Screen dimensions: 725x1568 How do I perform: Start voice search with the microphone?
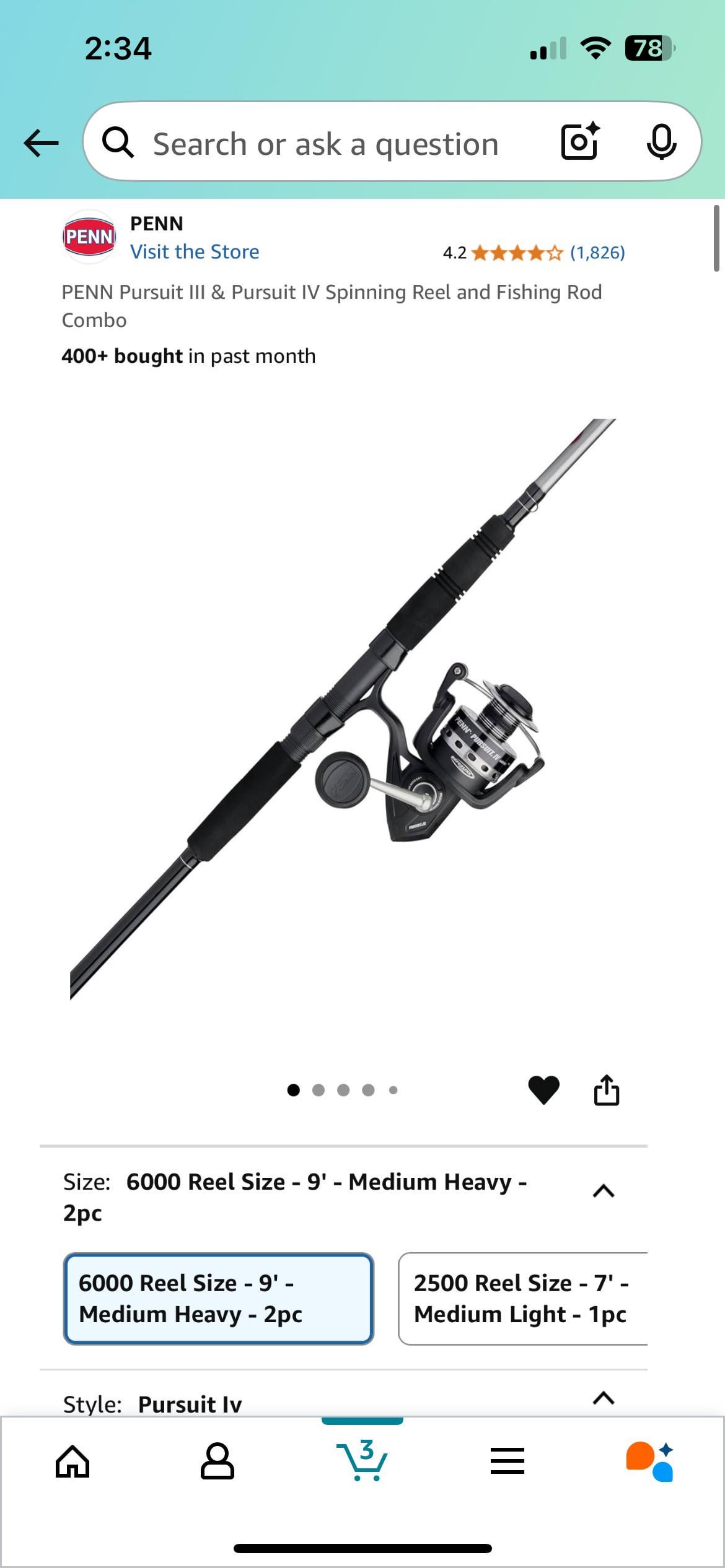pyautogui.click(x=661, y=142)
